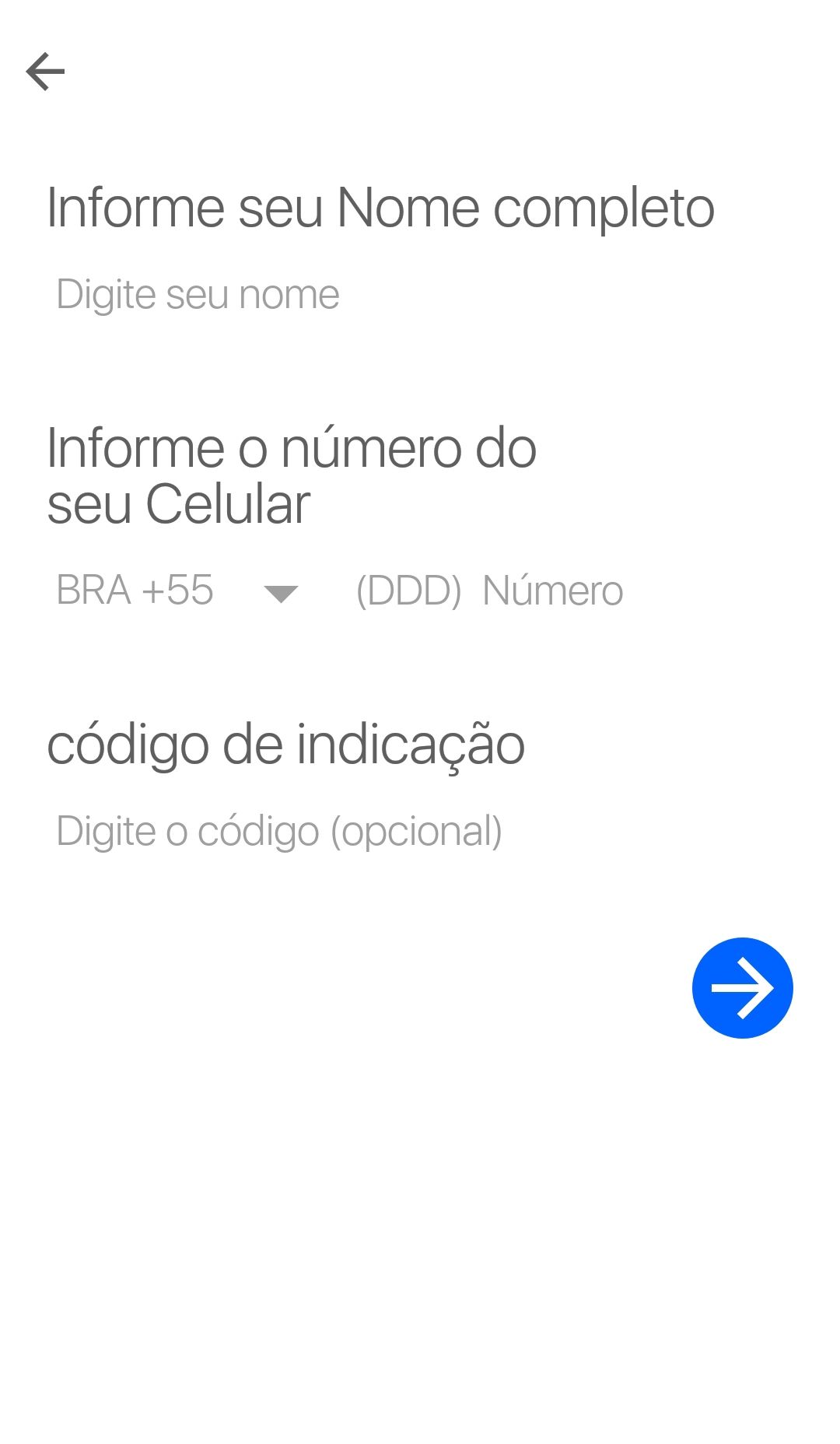Select the 'código de indicação' section title

click(x=288, y=745)
